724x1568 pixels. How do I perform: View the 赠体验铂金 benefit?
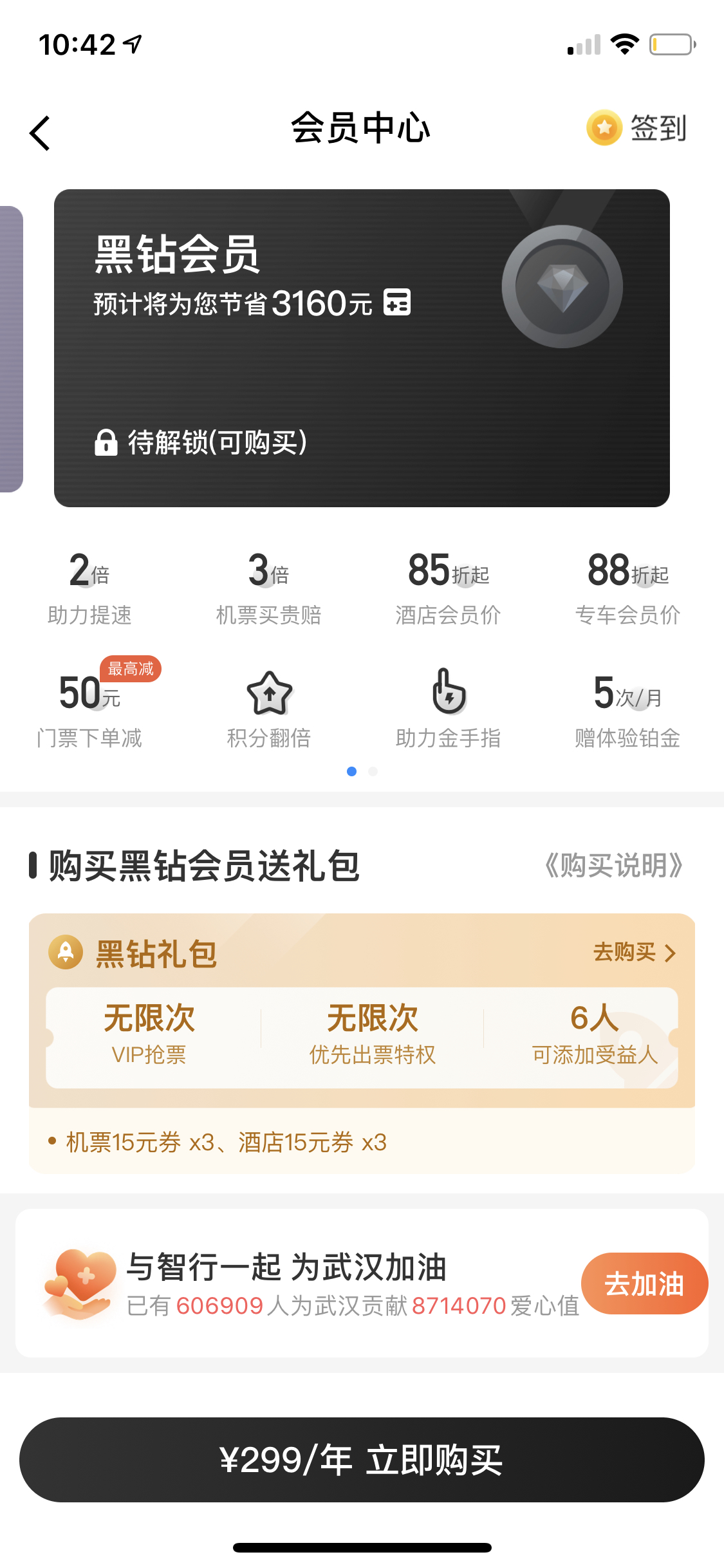pos(627,711)
